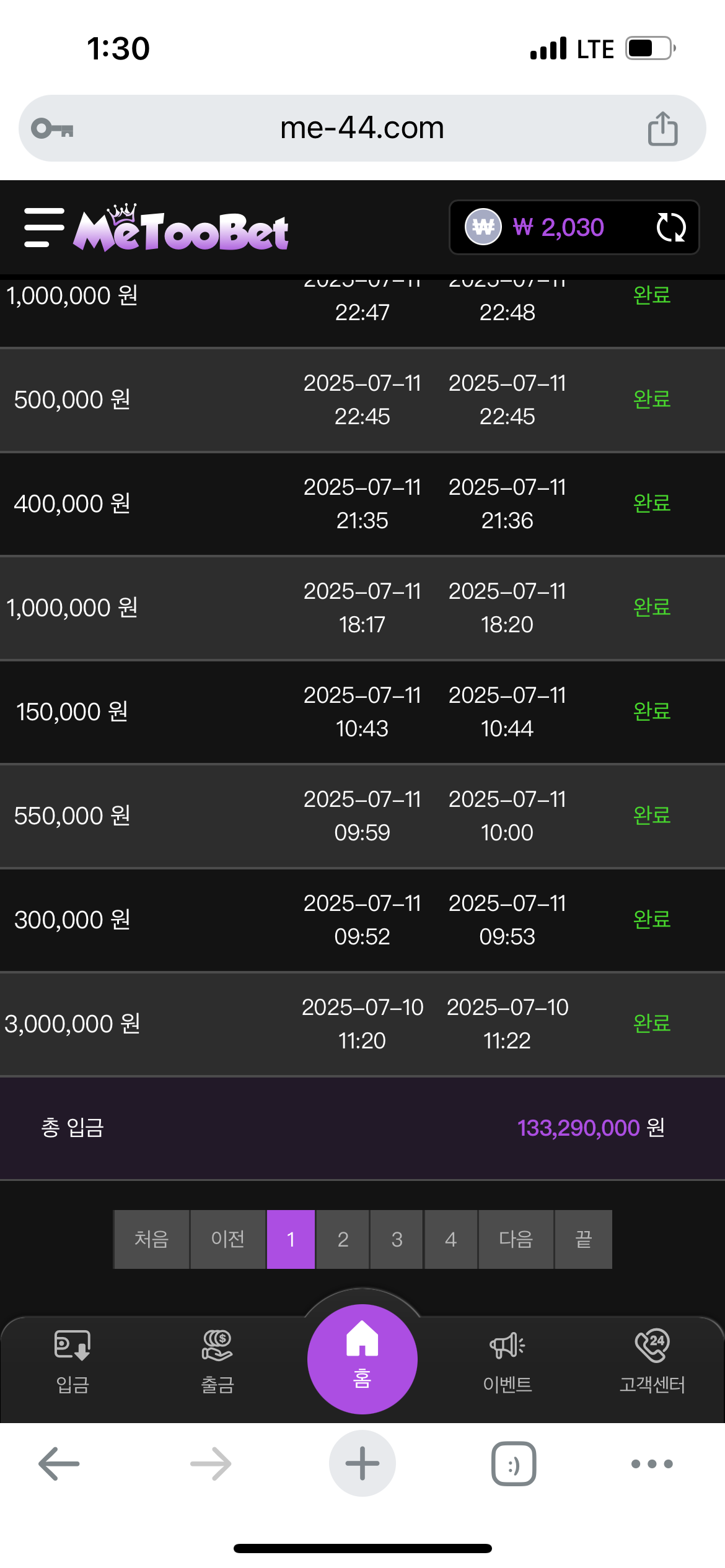Tap 이전 for the previous page
This screenshot has height=1568, width=725.
(227, 1239)
